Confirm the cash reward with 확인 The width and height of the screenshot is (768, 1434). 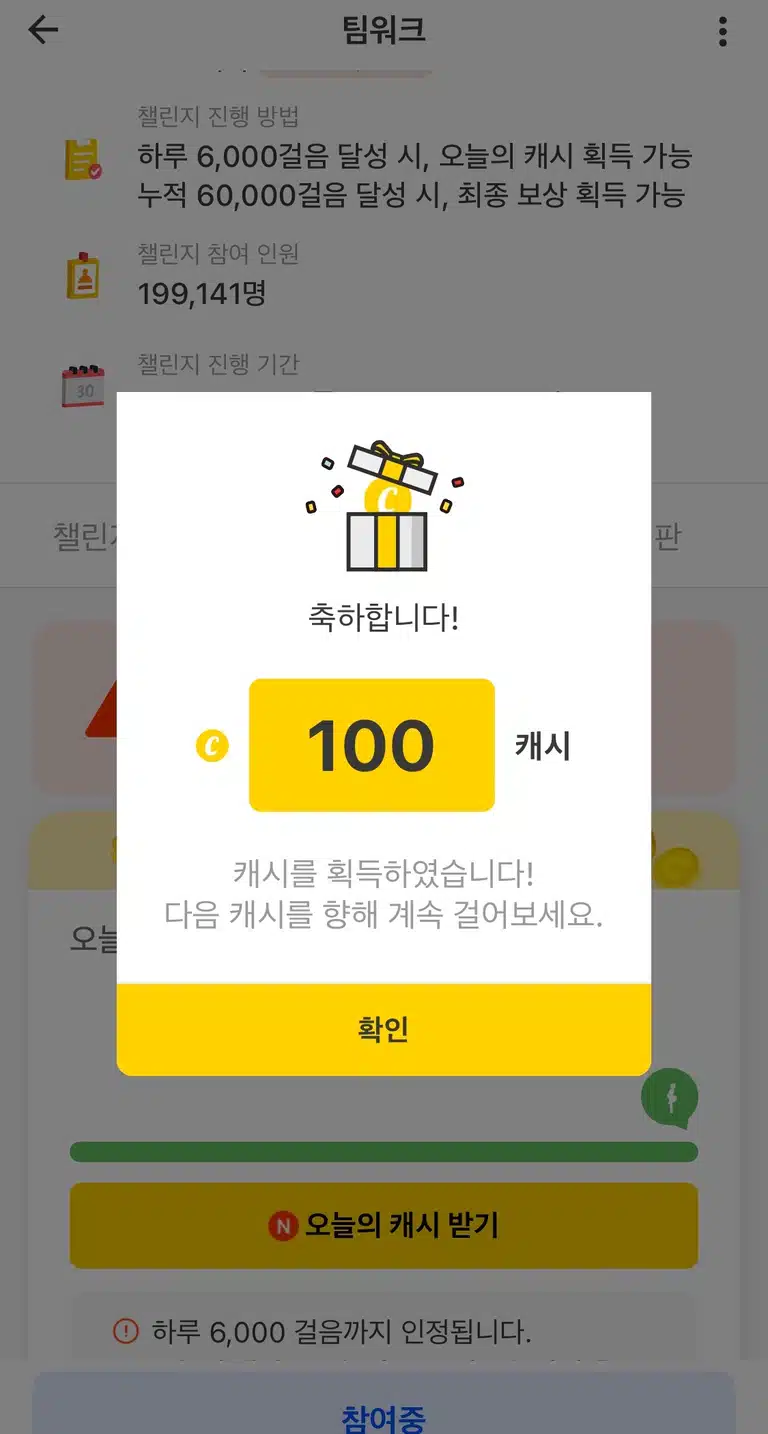click(x=383, y=1029)
